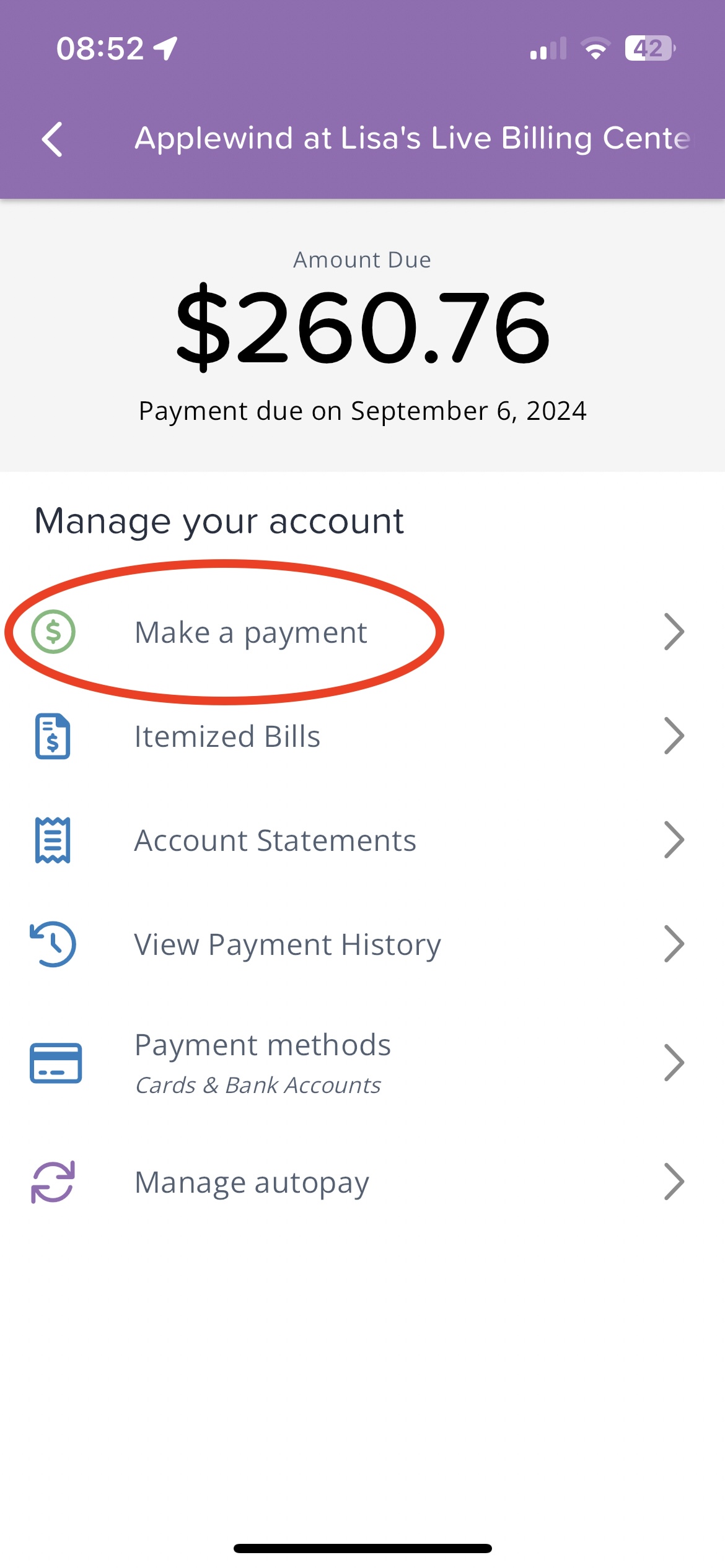Select the green dollar Make a payment icon
Viewport: 725px width, 1568px height.
53,632
